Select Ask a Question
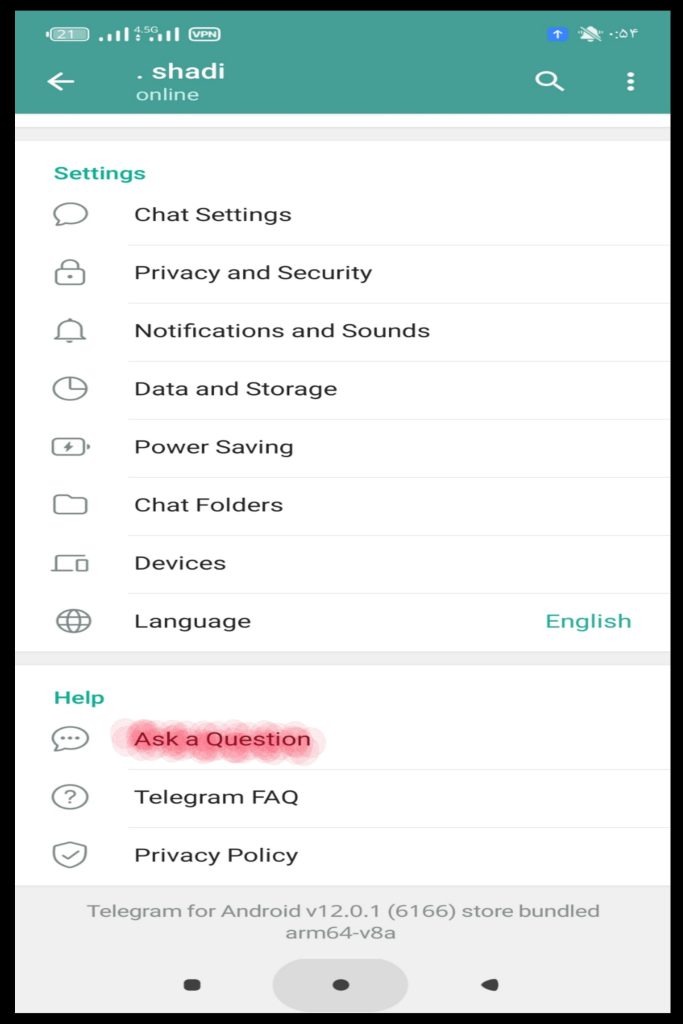 click(223, 740)
